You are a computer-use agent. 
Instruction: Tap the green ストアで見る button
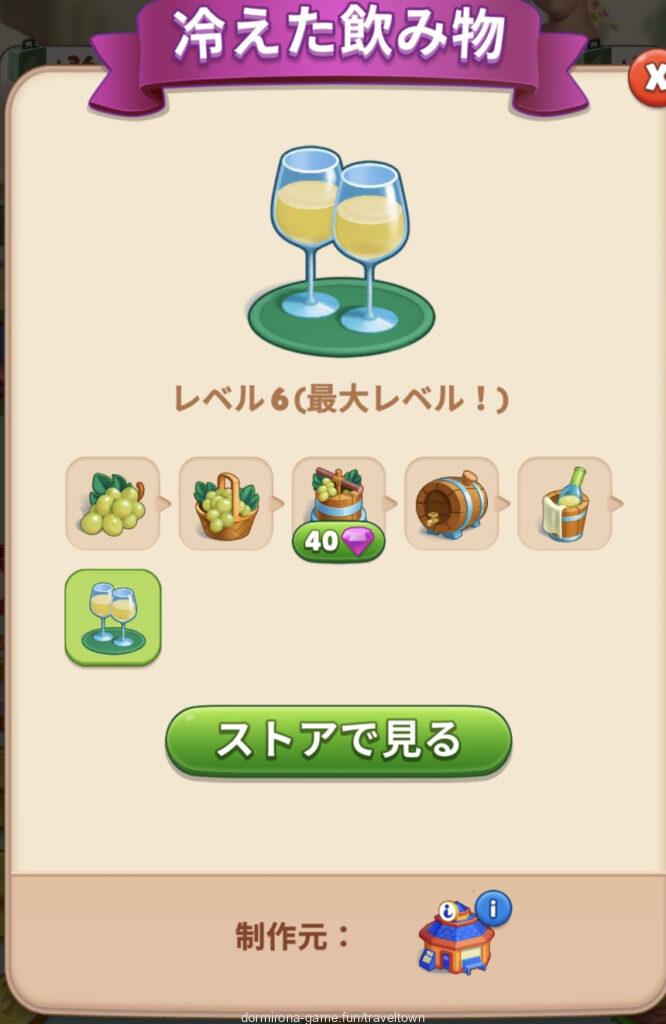338,742
